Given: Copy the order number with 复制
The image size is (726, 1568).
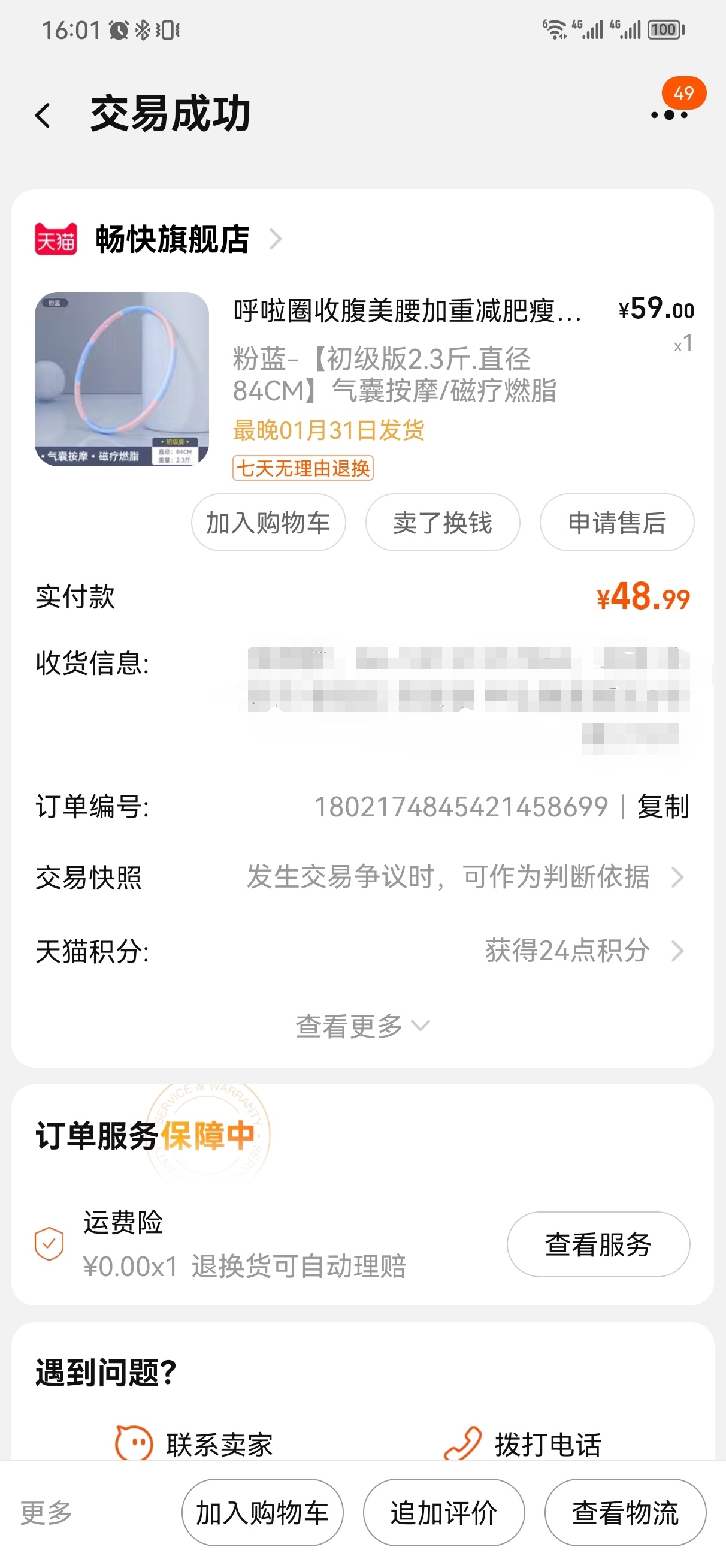Looking at the screenshot, I should tap(663, 807).
